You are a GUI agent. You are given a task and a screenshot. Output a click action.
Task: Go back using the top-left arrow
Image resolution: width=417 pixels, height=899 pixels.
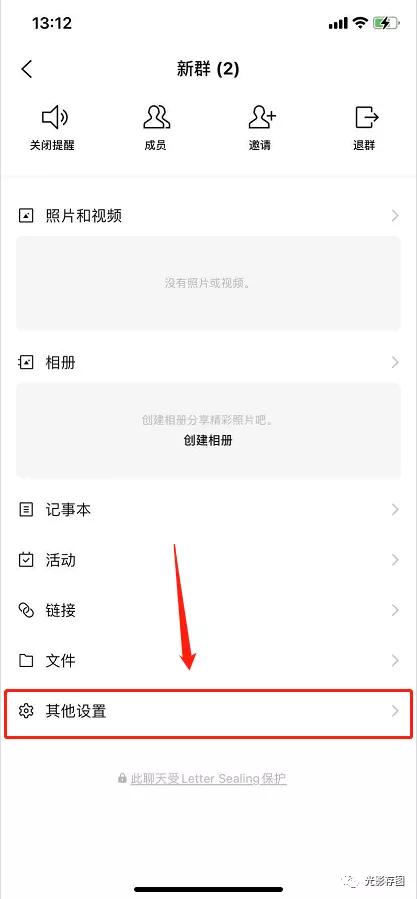[x=27, y=69]
